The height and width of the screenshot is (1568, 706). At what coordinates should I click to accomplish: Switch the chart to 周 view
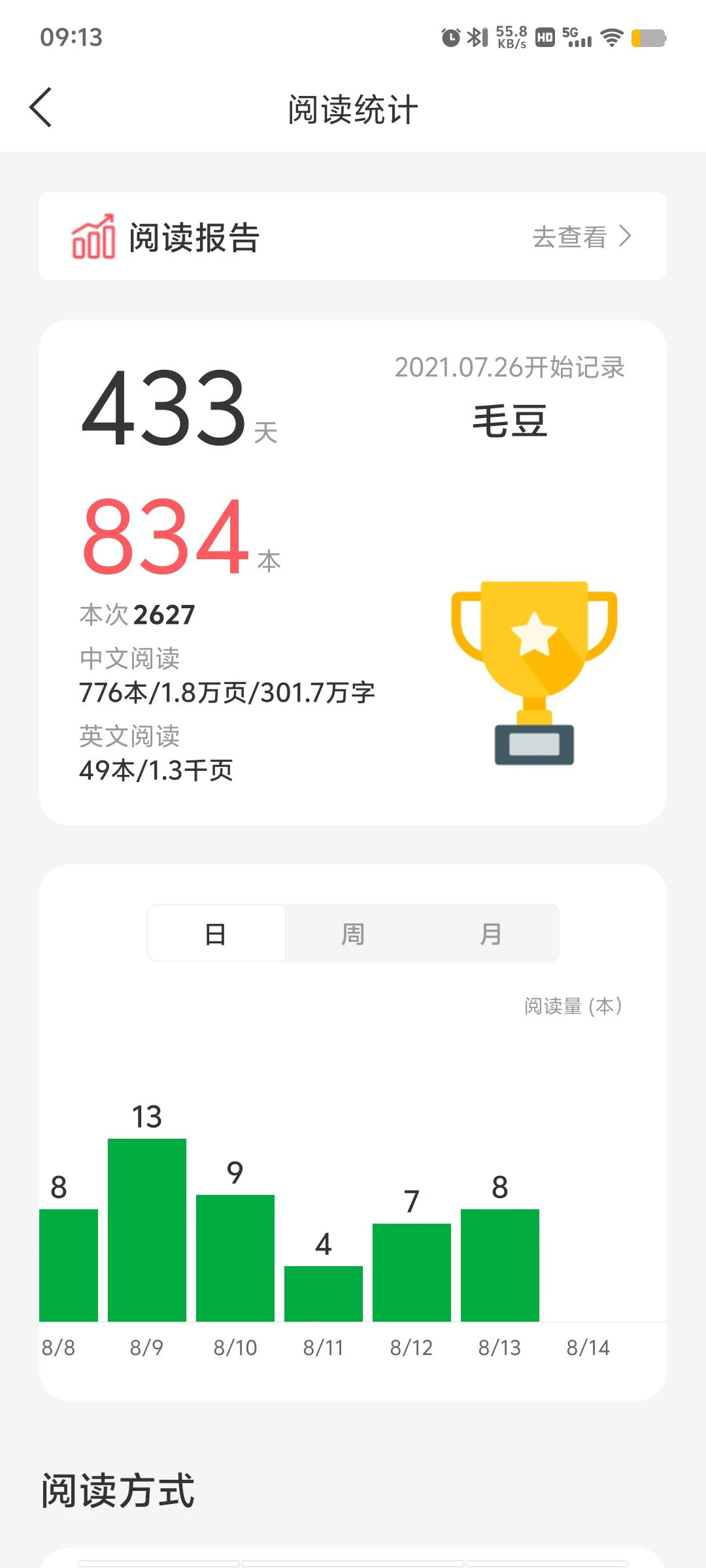(x=353, y=934)
